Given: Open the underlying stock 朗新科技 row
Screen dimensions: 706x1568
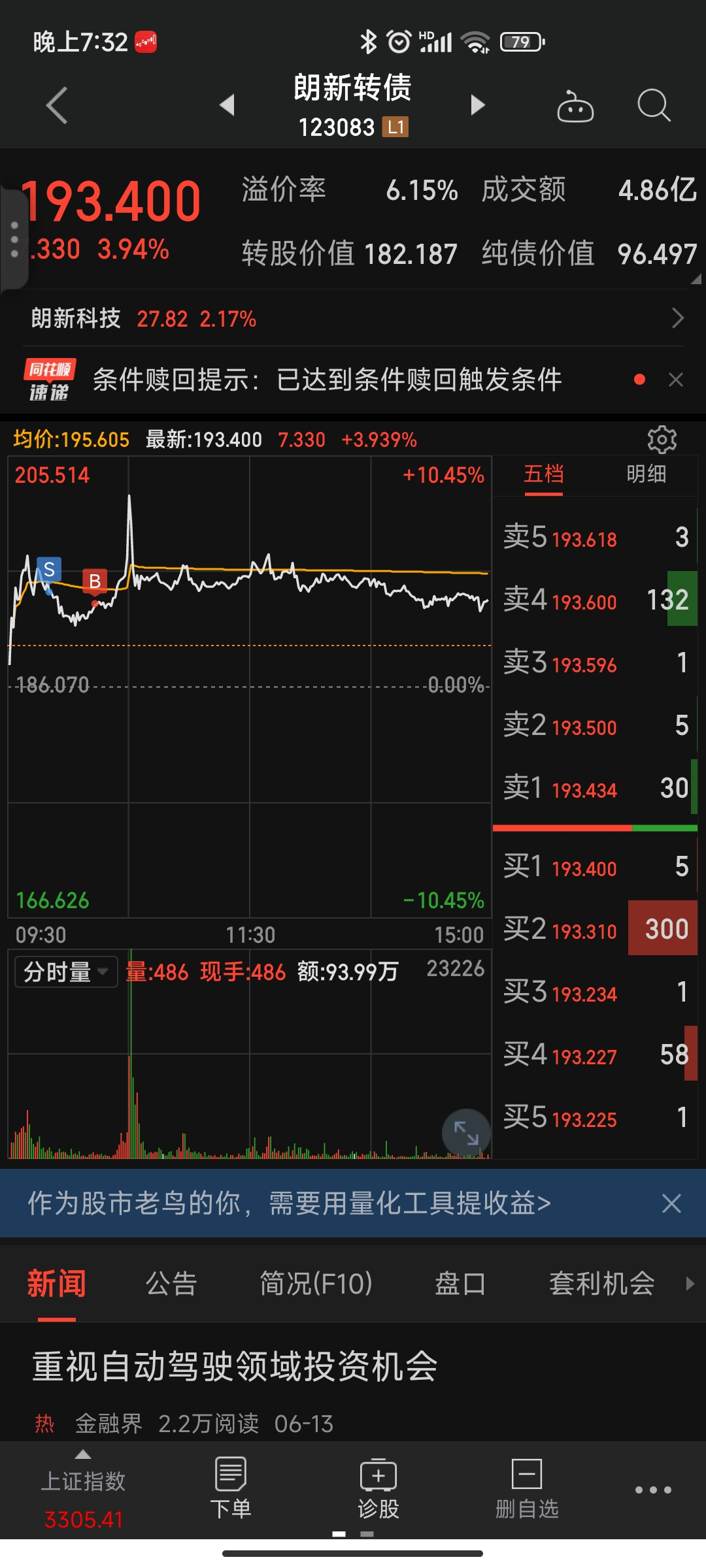Looking at the screenshot, I should click(353, 319).
